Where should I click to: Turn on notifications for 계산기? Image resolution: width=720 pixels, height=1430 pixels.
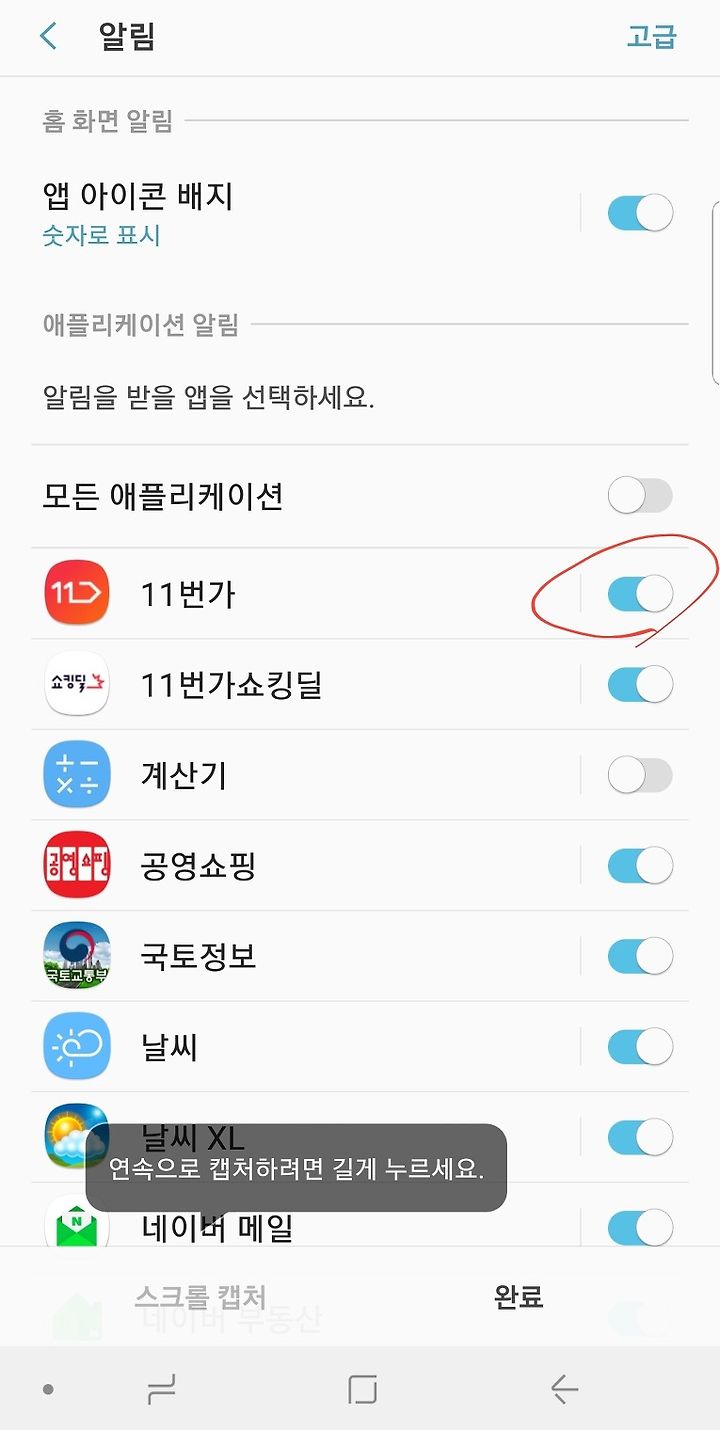tap(640, 775)
